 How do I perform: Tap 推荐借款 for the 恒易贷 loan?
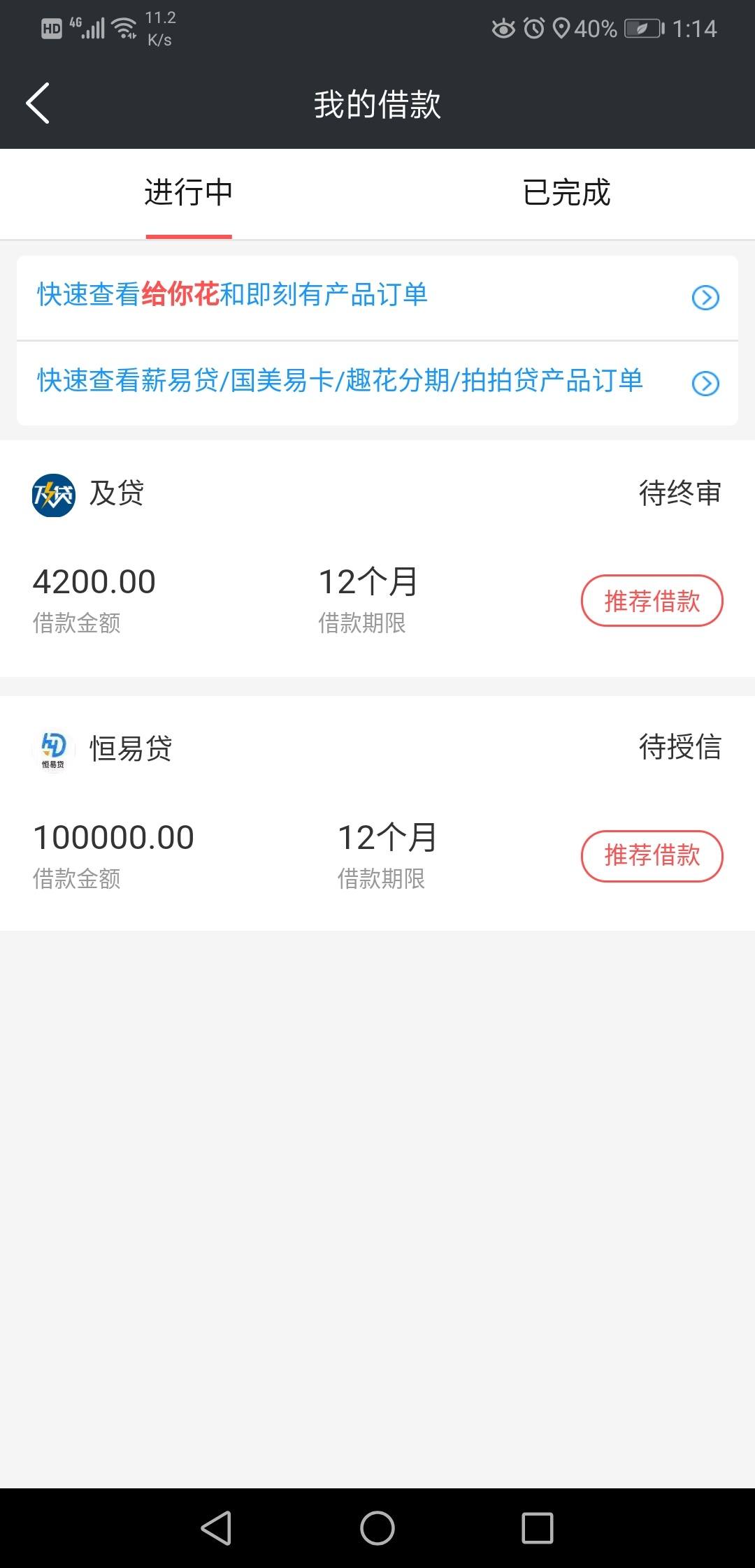click(x=652, y=856)
